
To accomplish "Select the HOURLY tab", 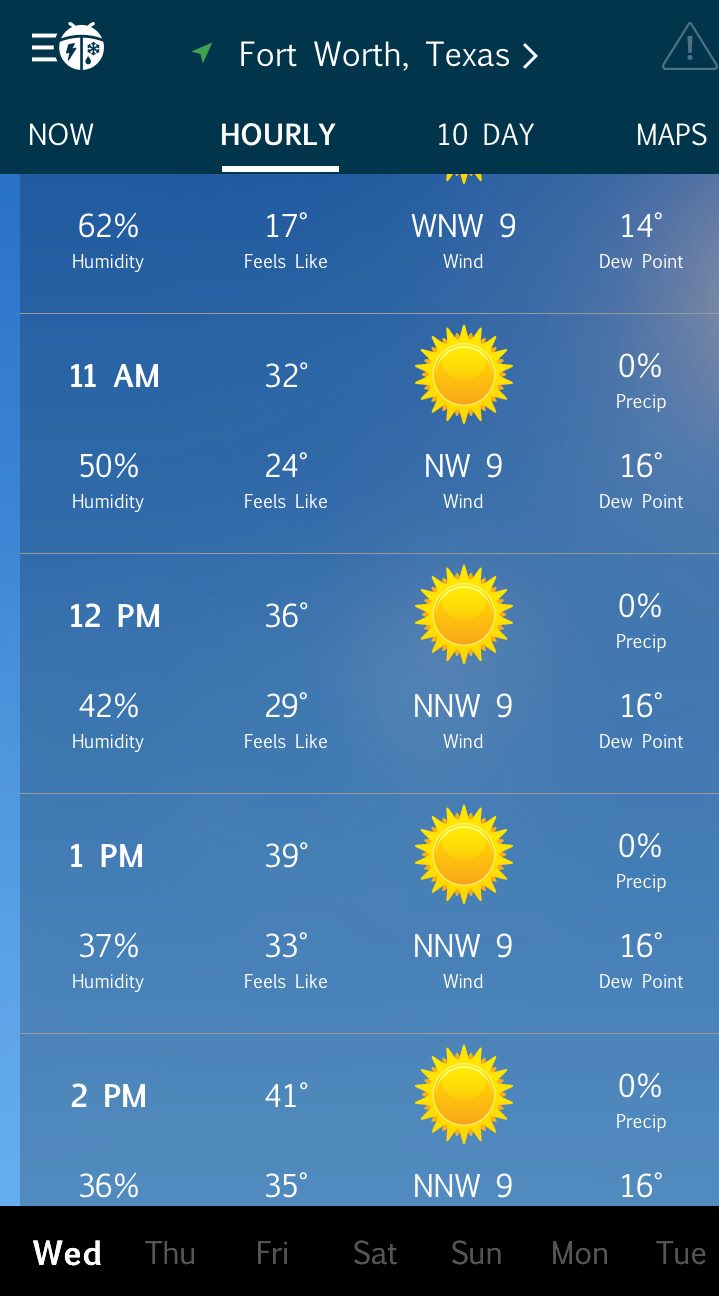I will tap(278, 135).
